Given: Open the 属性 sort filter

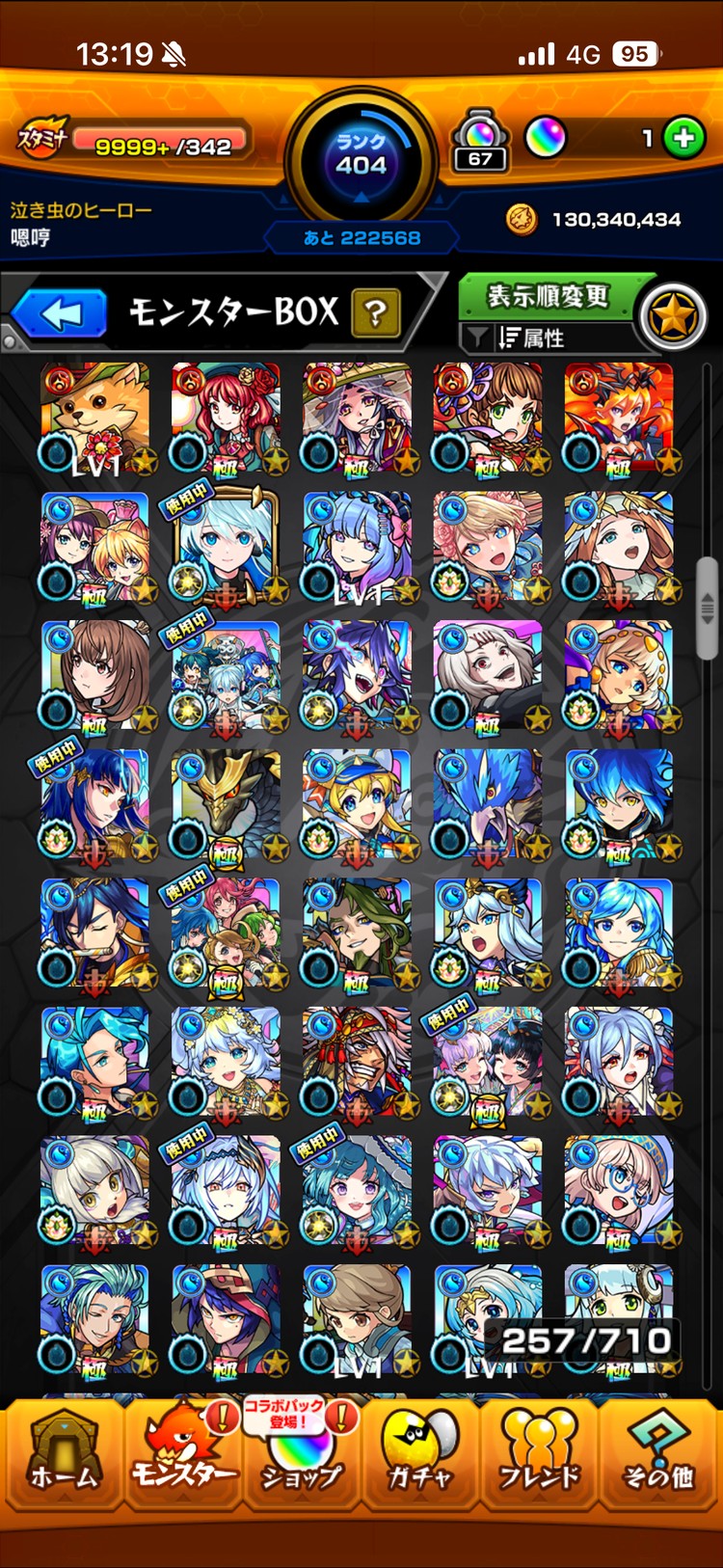Looking at the screenshot, I should 540,338.
